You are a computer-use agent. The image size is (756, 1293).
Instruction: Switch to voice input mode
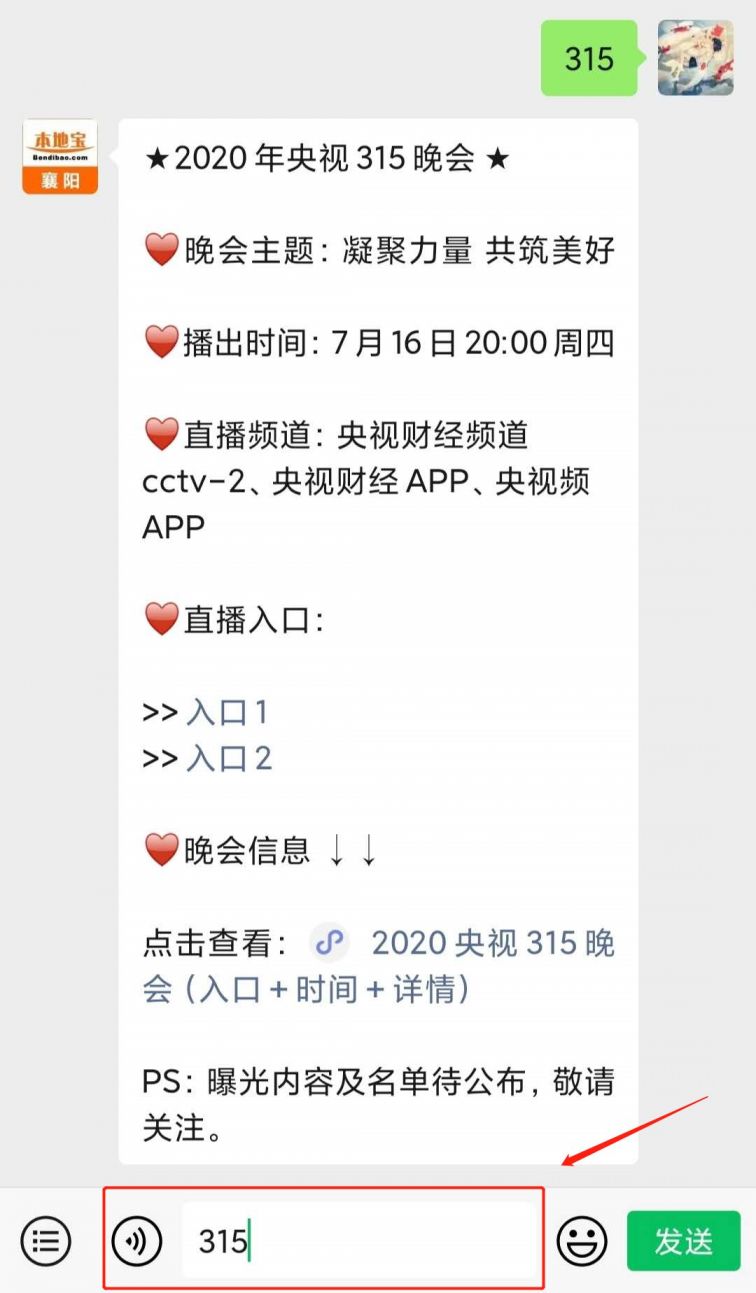coord(137,1241)
